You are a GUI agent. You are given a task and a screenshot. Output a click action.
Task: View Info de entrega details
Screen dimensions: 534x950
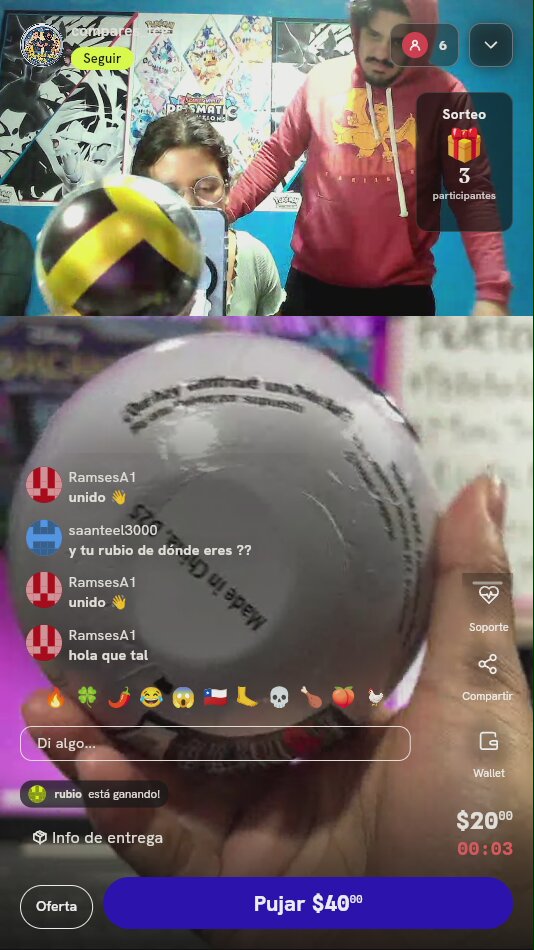[98, 838]
